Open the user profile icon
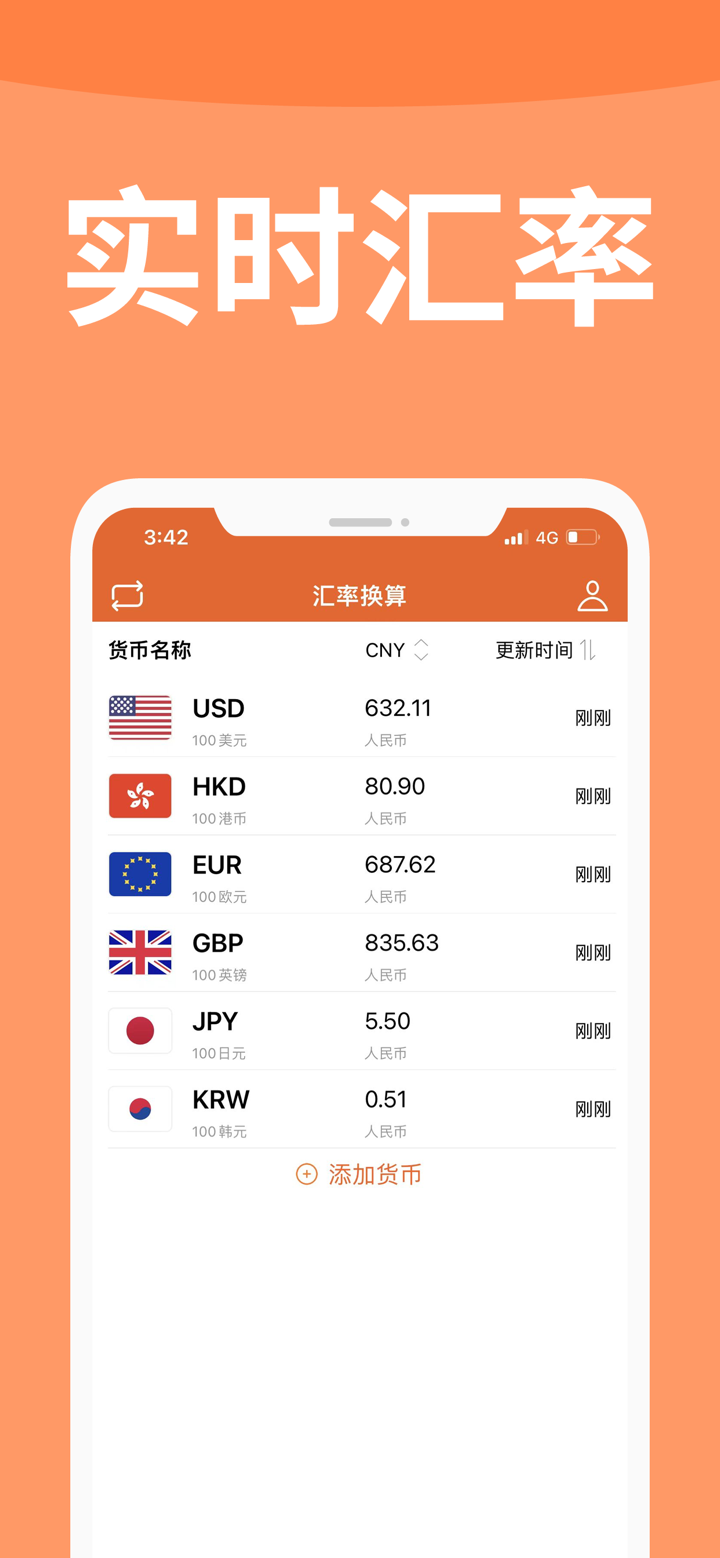The height and width of the screenshot is (1558, 720). pyautogui.click(x=592, y=594)
